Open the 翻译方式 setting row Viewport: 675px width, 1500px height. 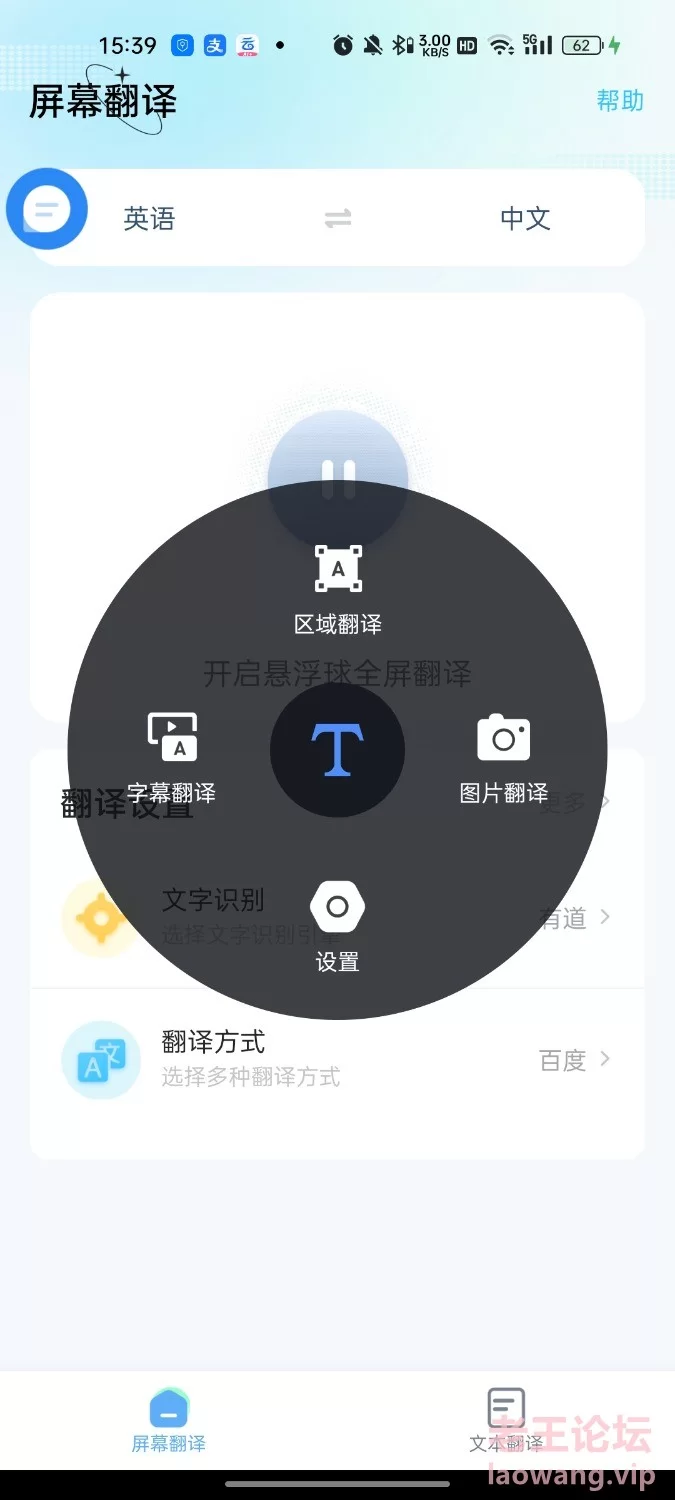338,1059
